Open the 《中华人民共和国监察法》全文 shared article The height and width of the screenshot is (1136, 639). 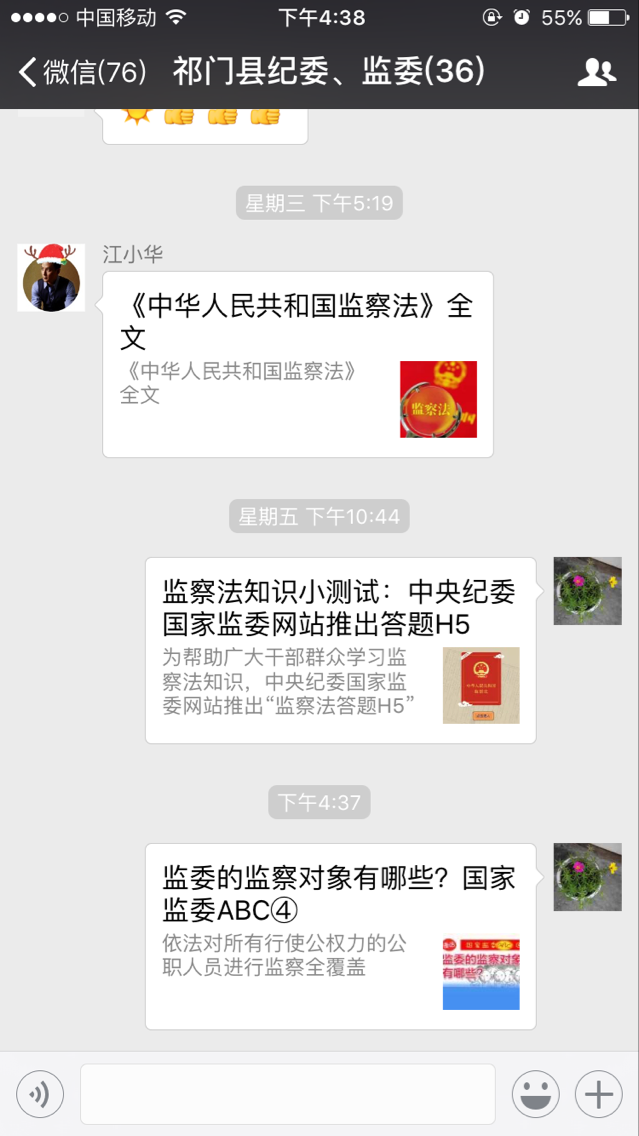click(x=297, y=364)
